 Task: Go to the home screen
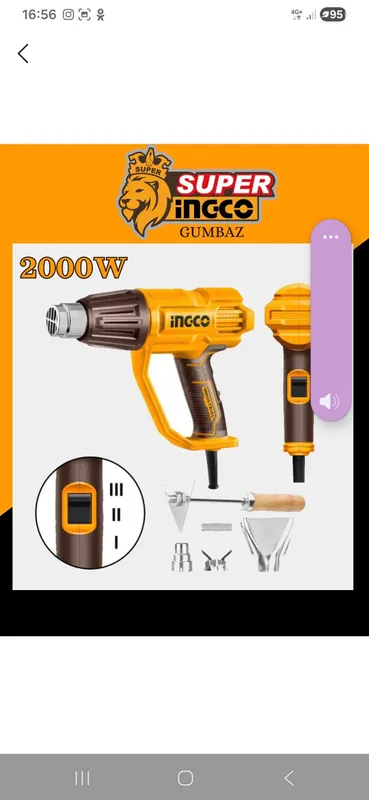(x=185, y=778)
